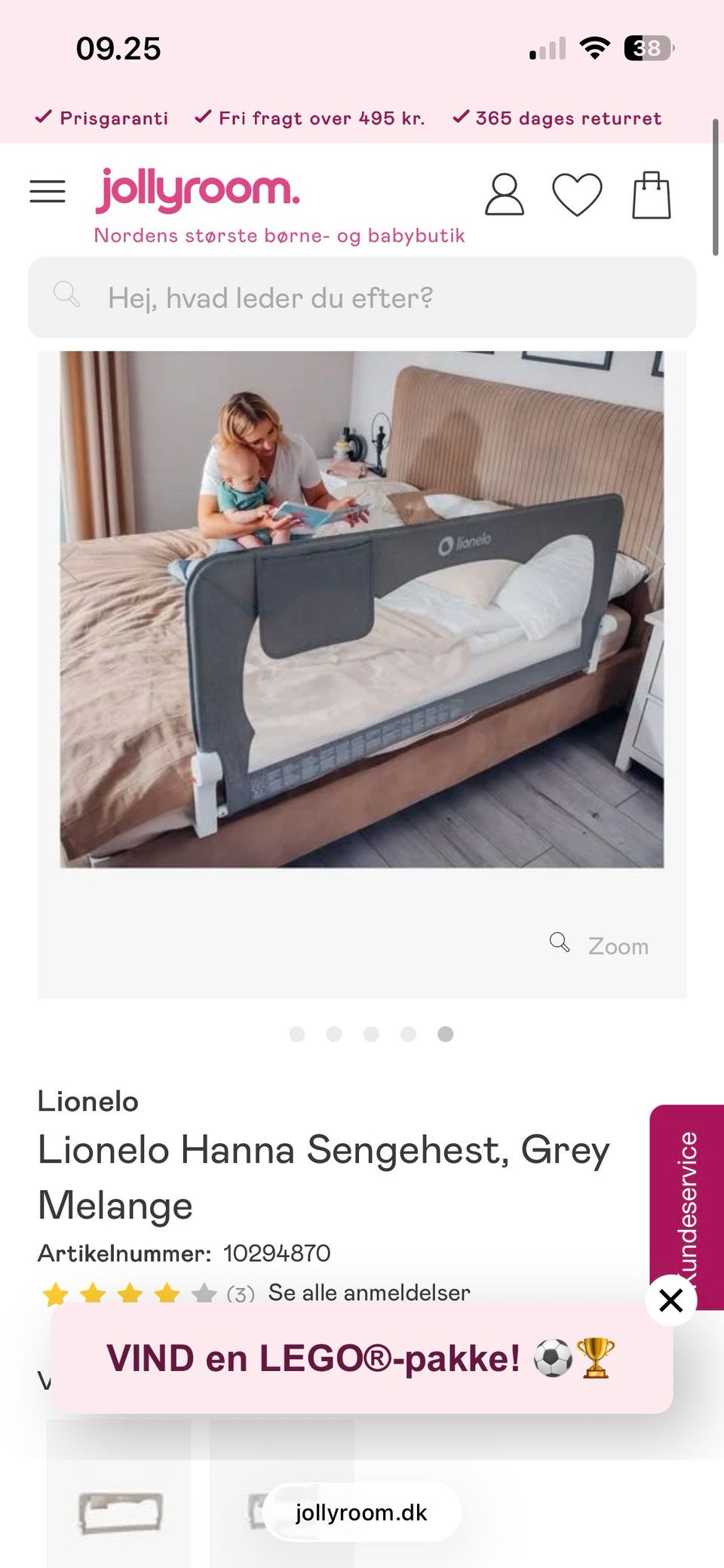Open the Lionelo brand link
Viewport: 724px width, 1568px height.
coord(88,1102)
